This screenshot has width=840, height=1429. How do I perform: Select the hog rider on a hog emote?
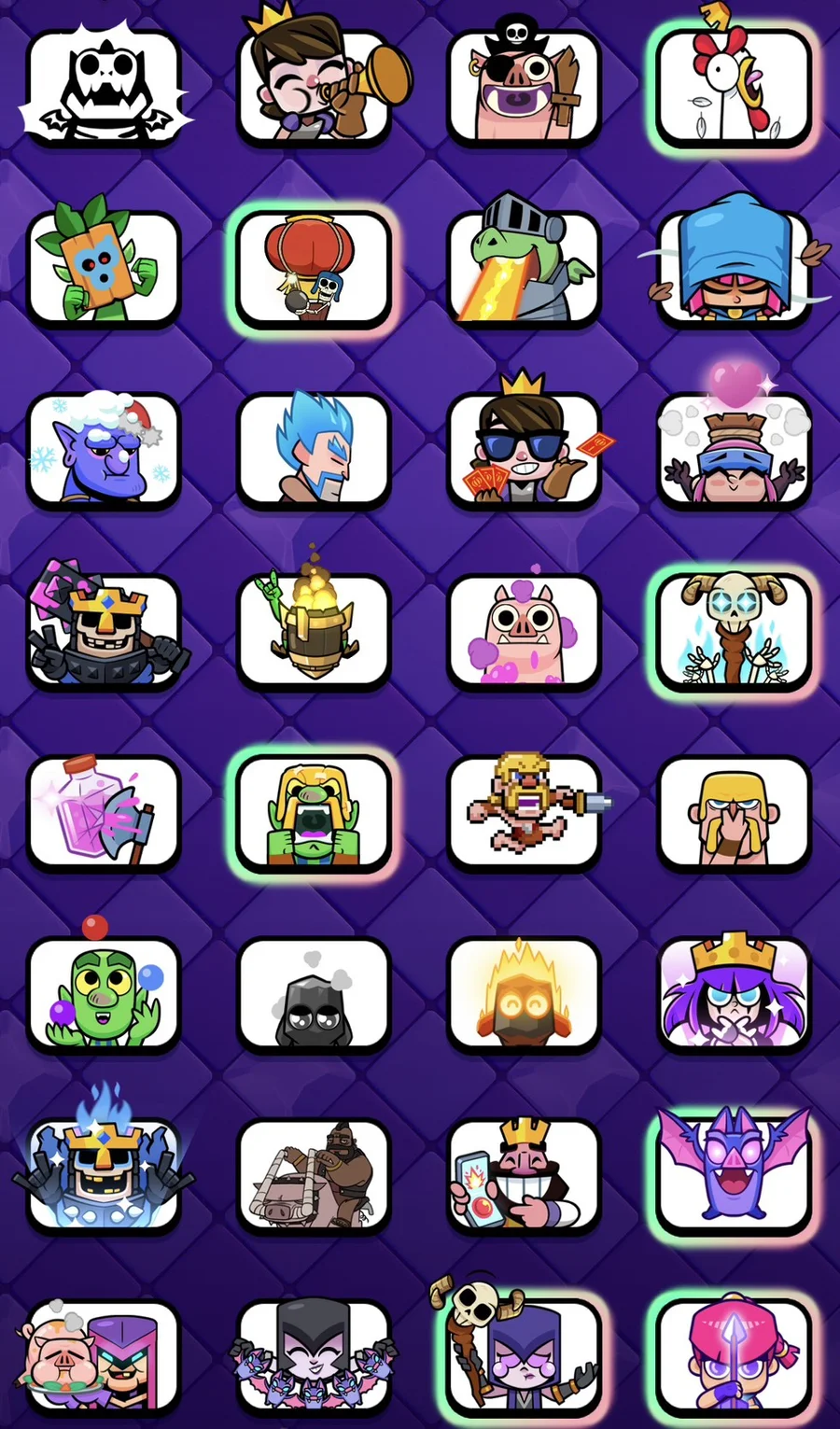(x=314, y=1173)
